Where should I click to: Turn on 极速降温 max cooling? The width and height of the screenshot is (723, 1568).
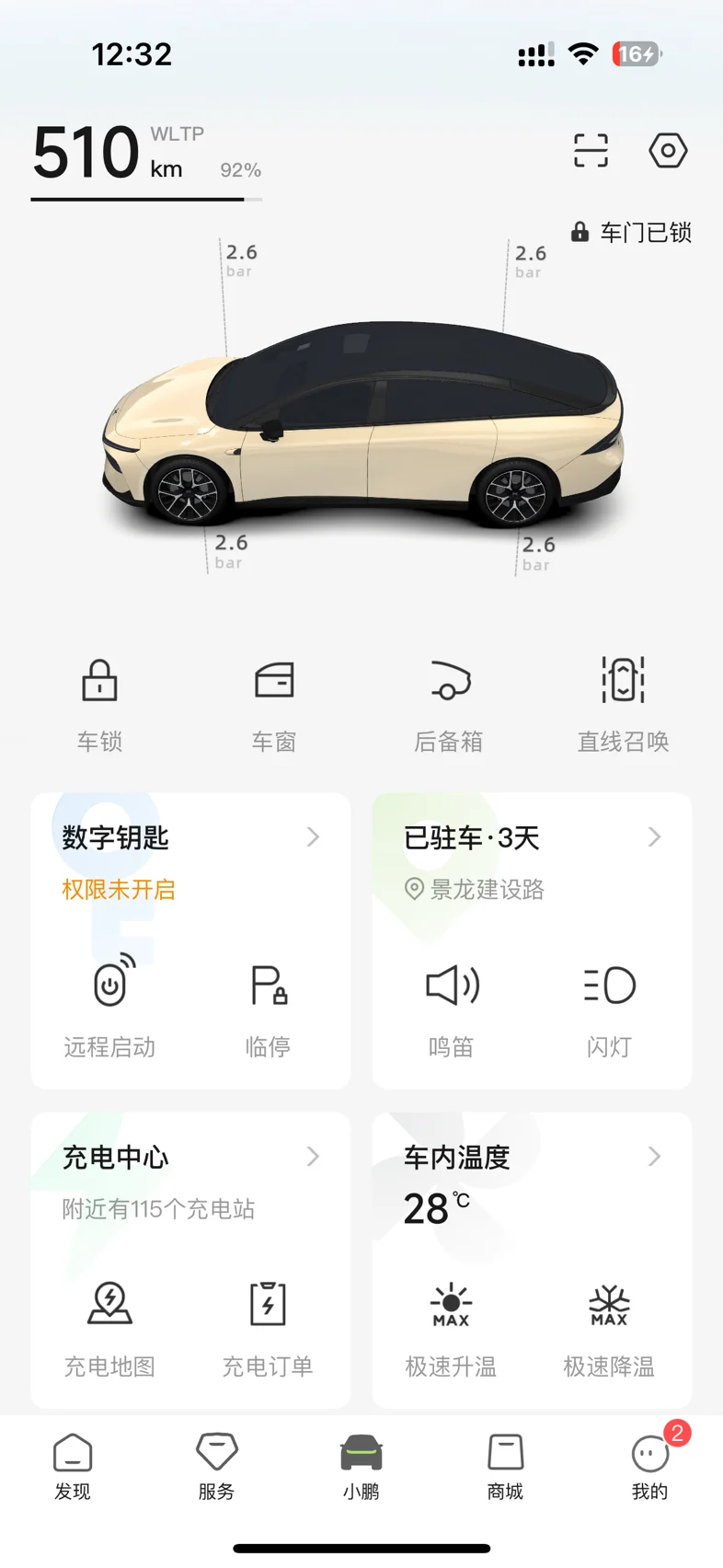(609, 1325)
